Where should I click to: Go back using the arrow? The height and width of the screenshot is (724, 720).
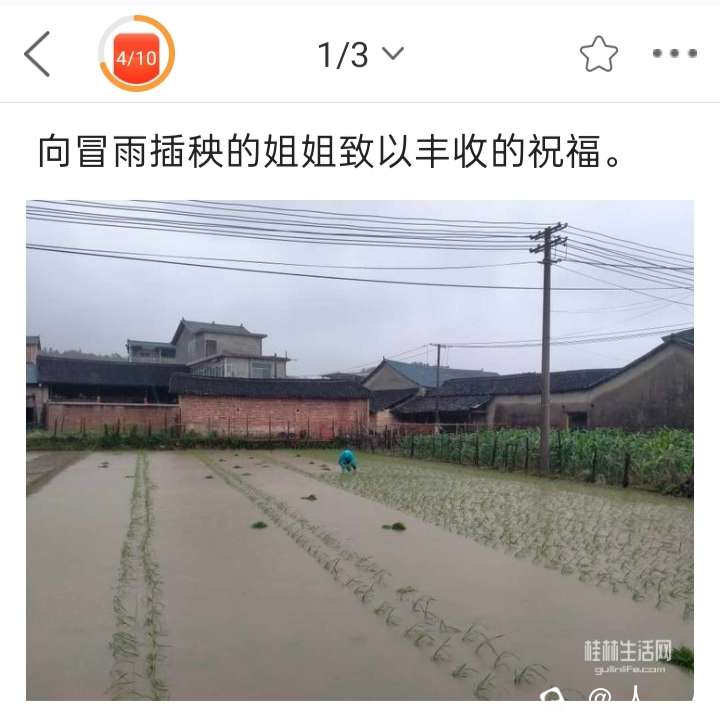coord(37,54)
